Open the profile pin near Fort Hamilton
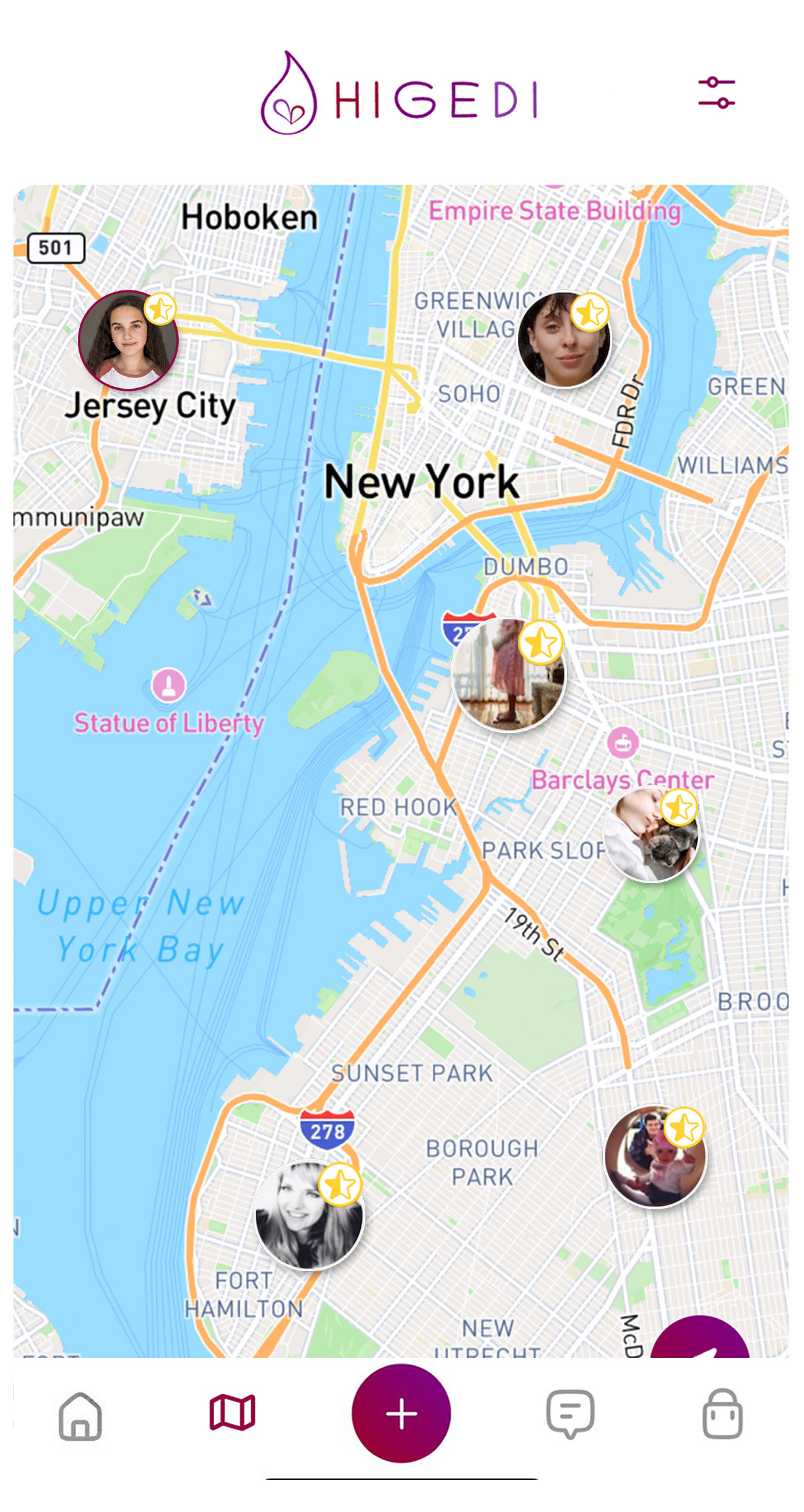Viewport: 804px width, 1512px height. [309, 1215]
